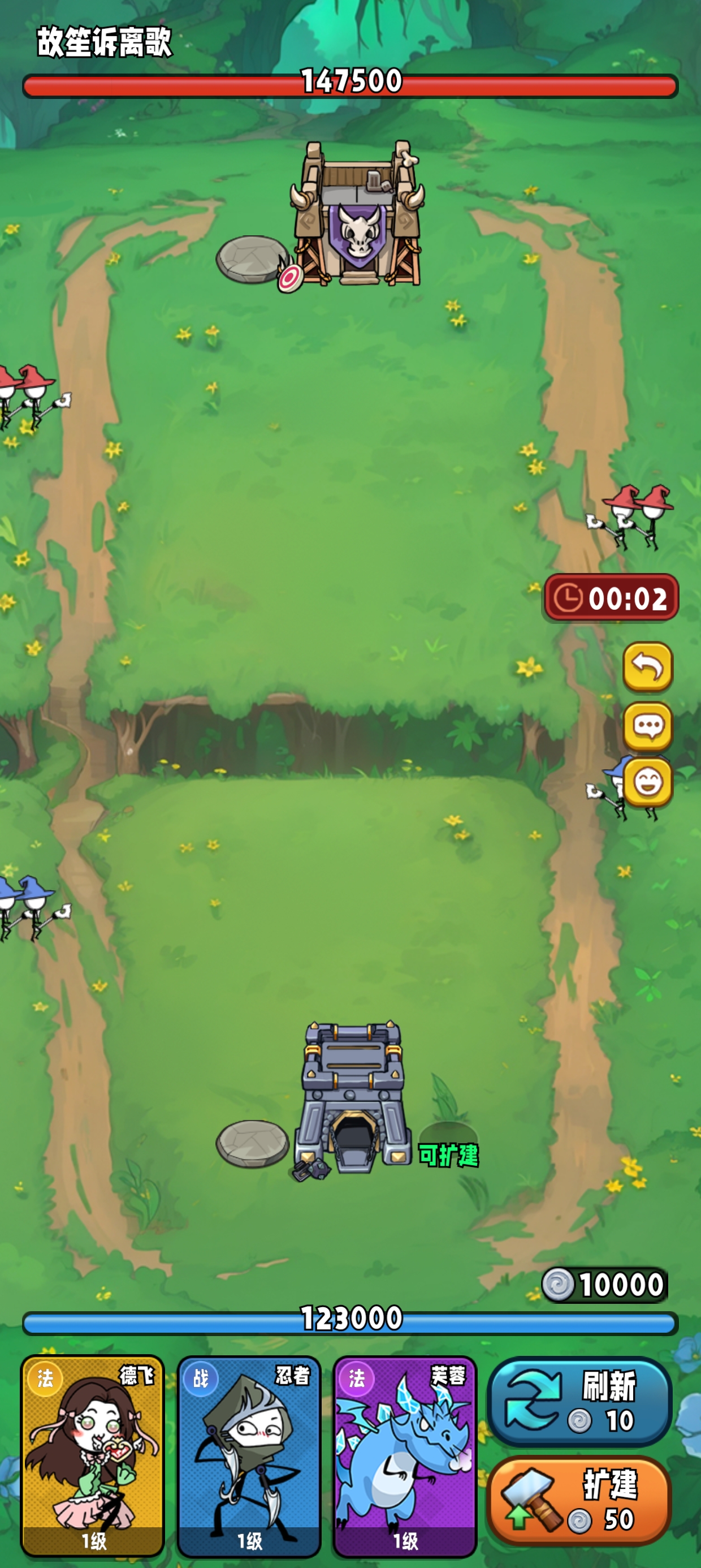Choose the 芙蓉 dragon hero card
The width and height of the screenshot is (701, 1568).
coord(405,1455)
